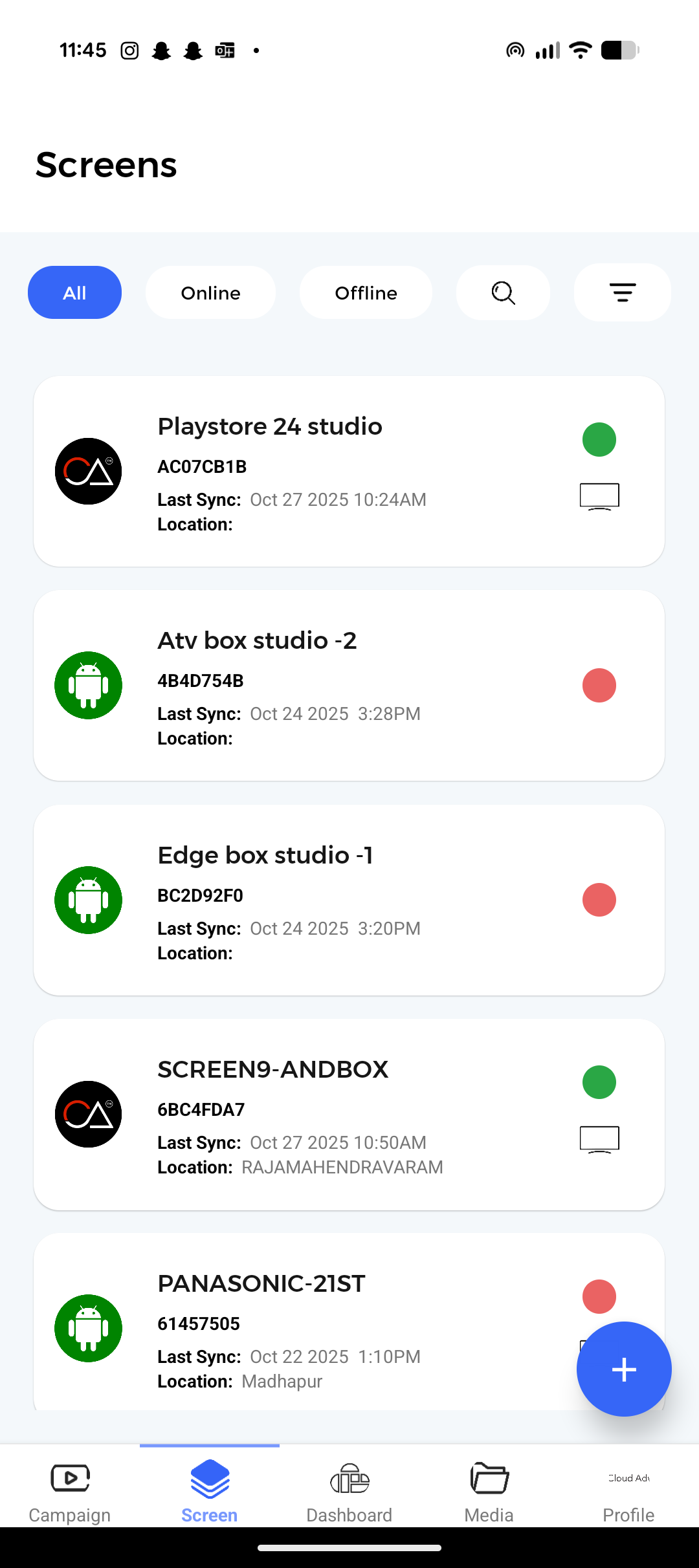
Task: Add a new screen with the plus button
Action: point(624,1369)
